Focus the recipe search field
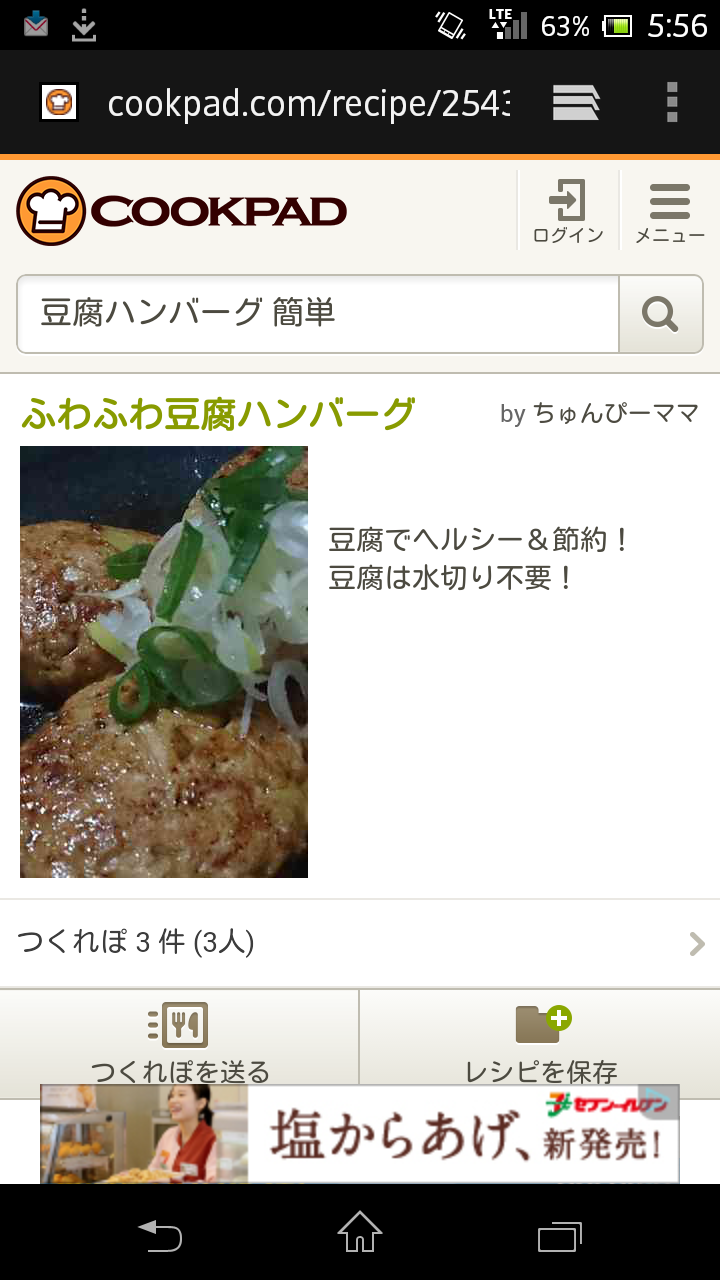 [x=318, y=314]
